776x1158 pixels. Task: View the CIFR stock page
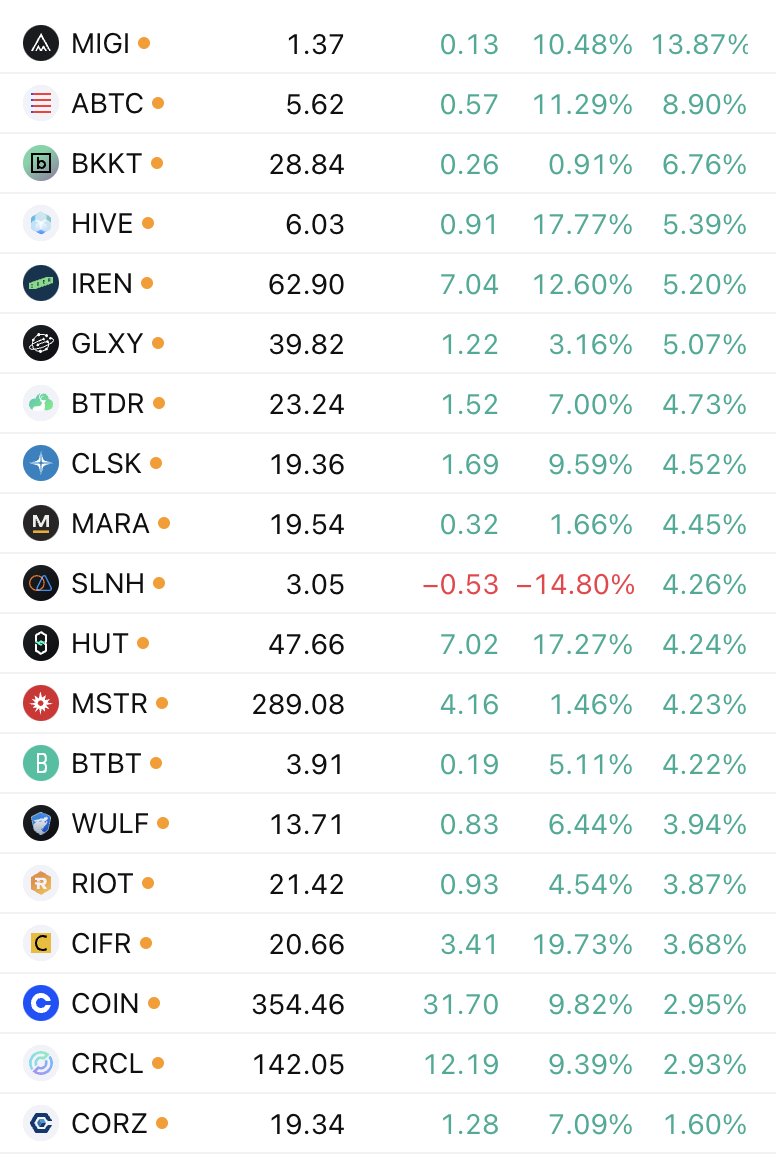101,944
